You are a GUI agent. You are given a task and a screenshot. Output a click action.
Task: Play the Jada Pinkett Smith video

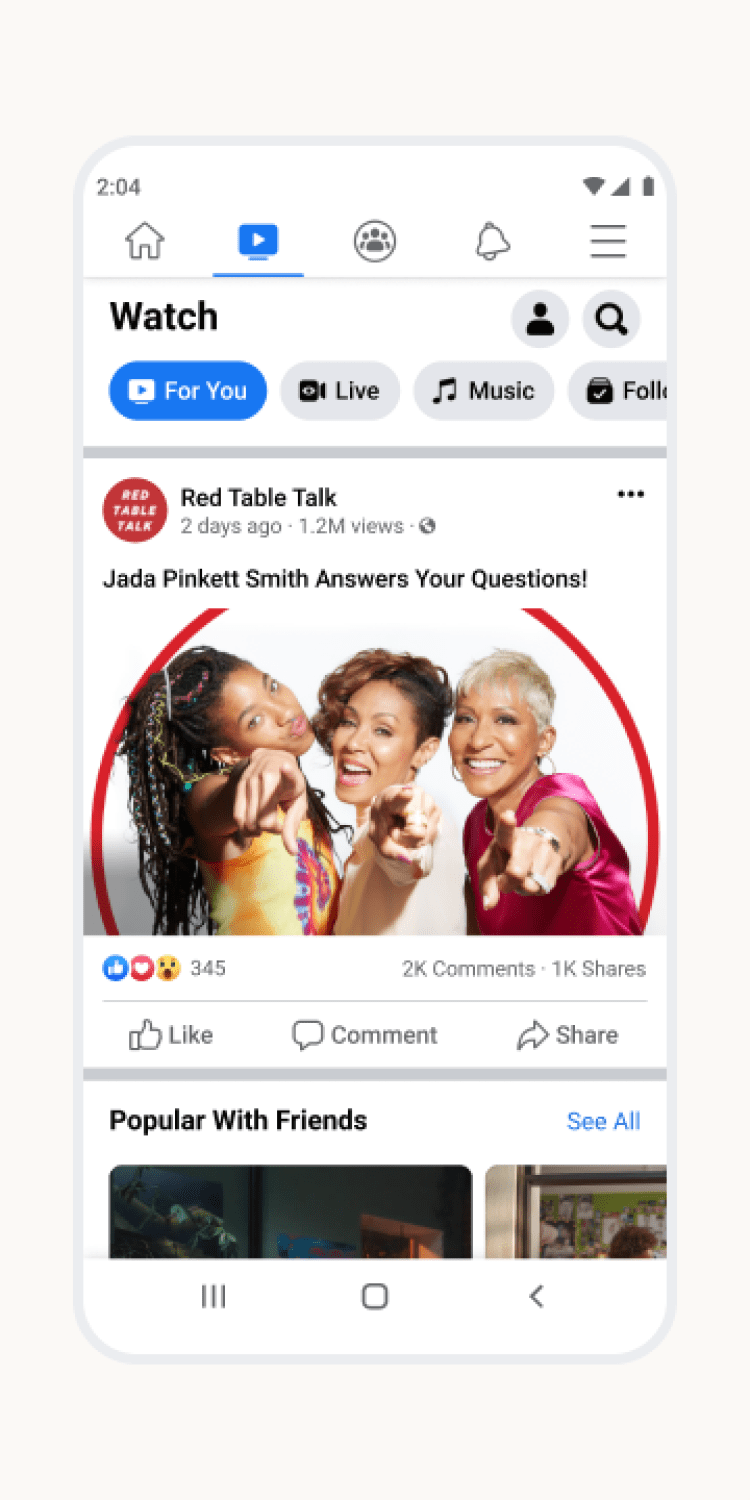click(375, 772)
